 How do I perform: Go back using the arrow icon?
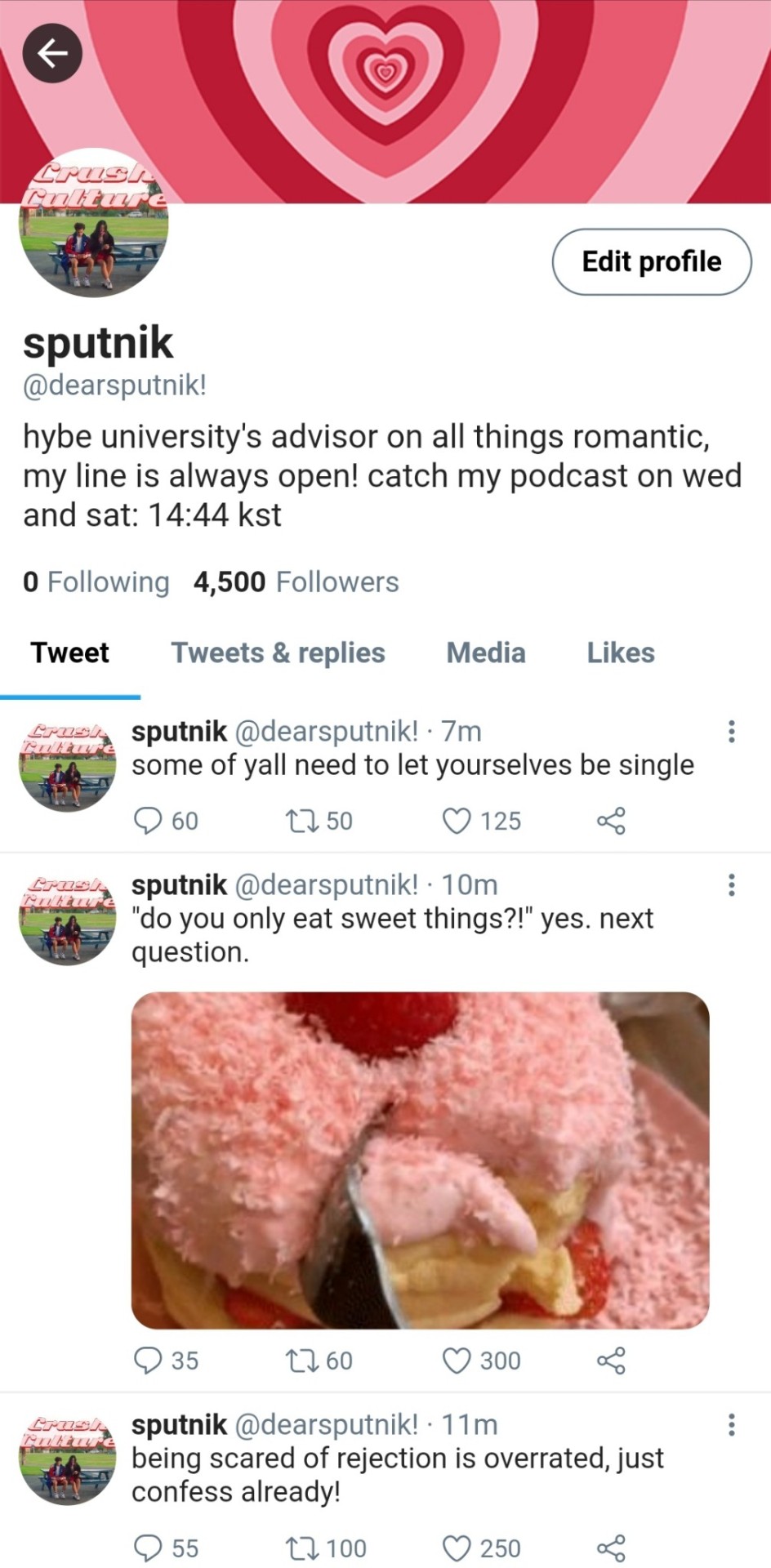pyautogui.click(x=52, y=53)
